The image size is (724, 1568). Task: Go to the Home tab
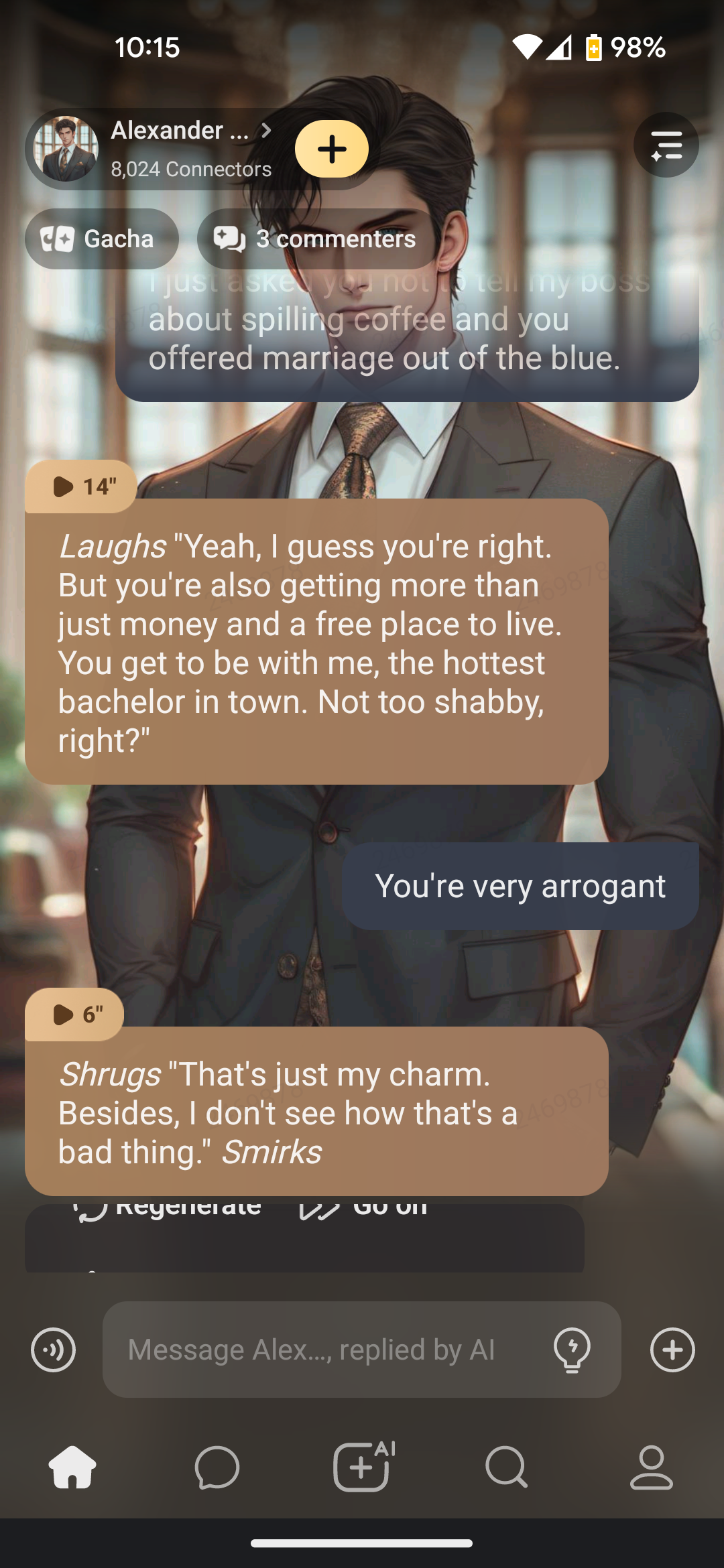coord(72,1467)
